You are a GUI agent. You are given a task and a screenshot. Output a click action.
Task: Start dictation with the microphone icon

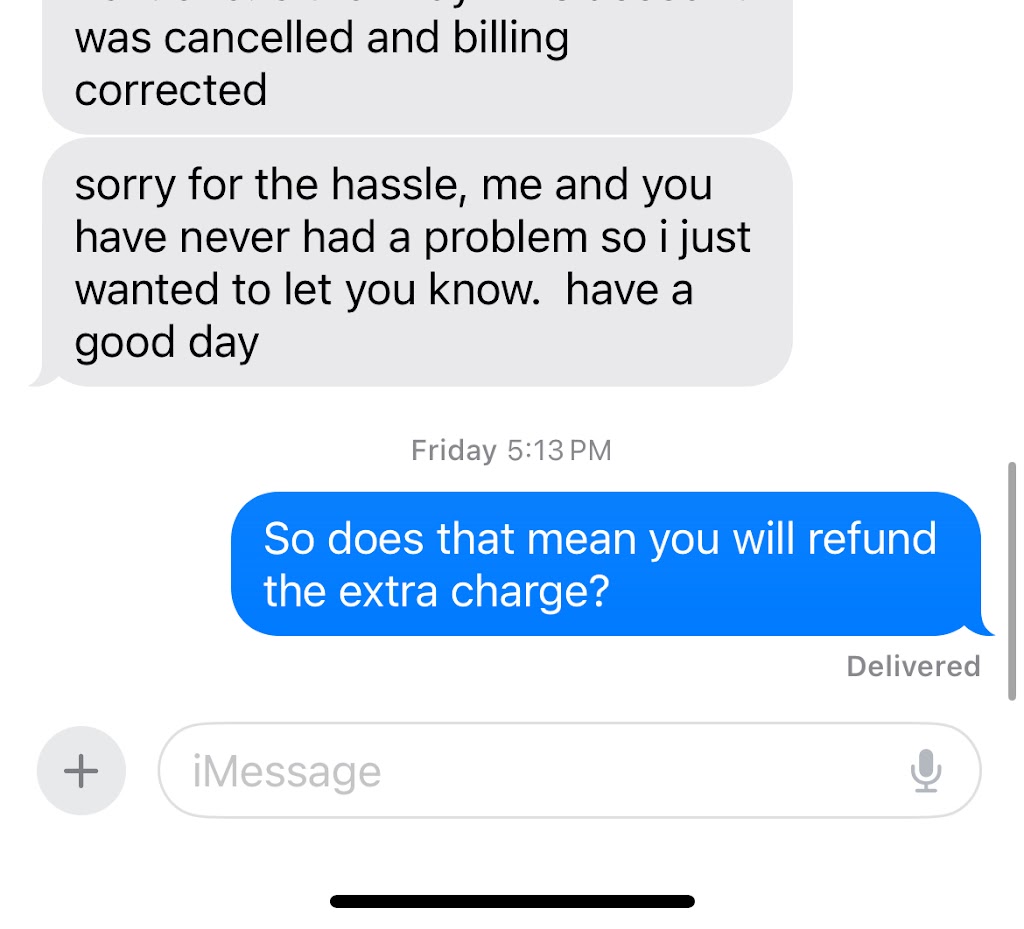[x=926, y=771]
